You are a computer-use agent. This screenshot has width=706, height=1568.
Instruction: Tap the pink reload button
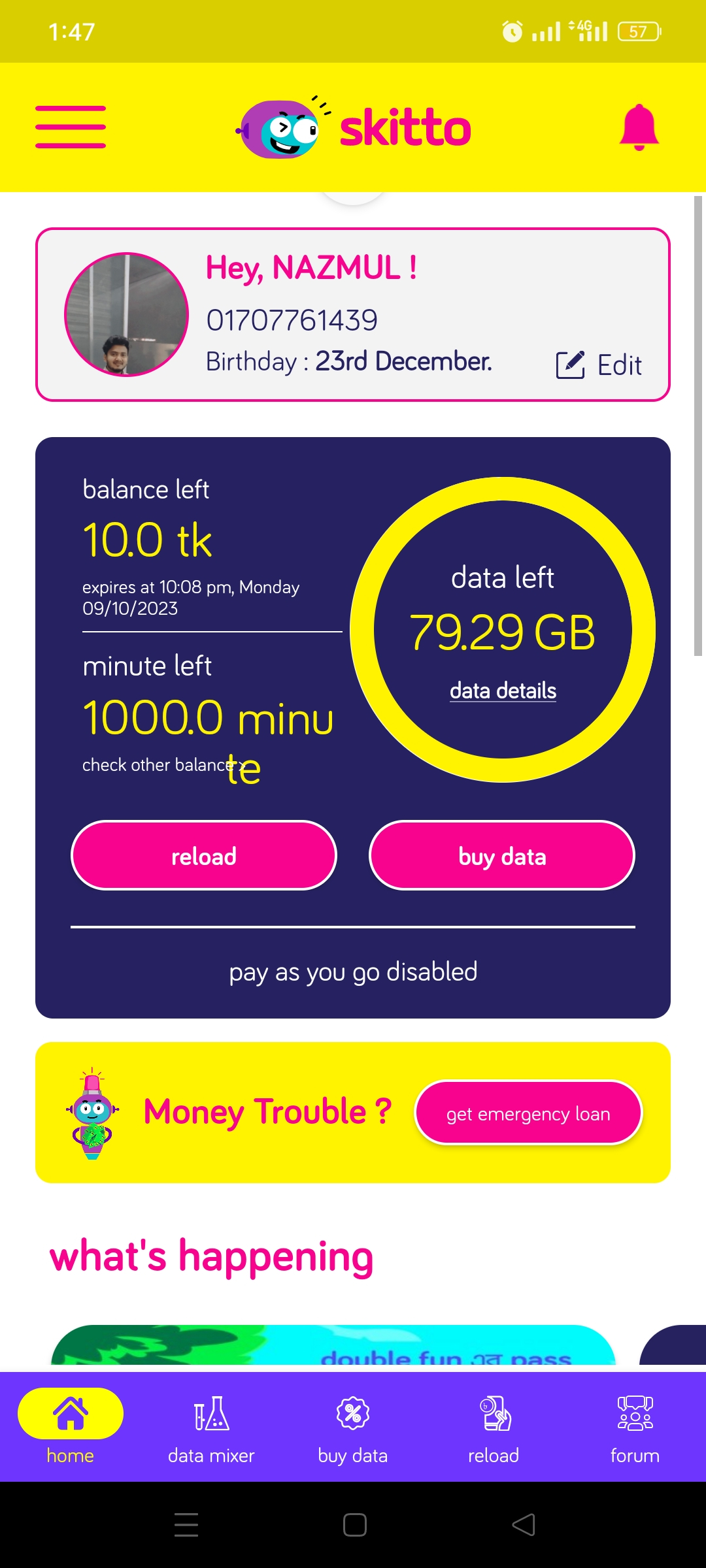click(x=203, y=856)
